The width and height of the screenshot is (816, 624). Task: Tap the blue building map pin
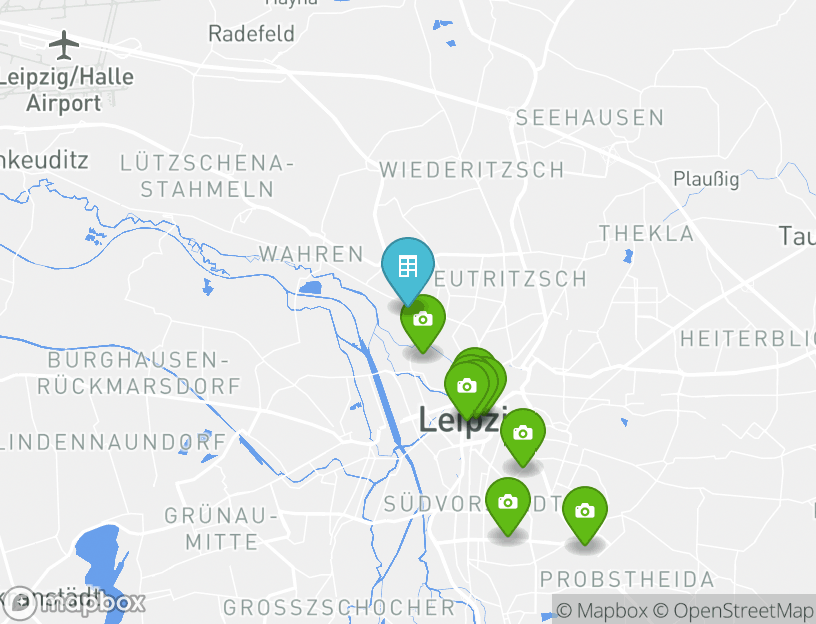click(x=407, y=267)
